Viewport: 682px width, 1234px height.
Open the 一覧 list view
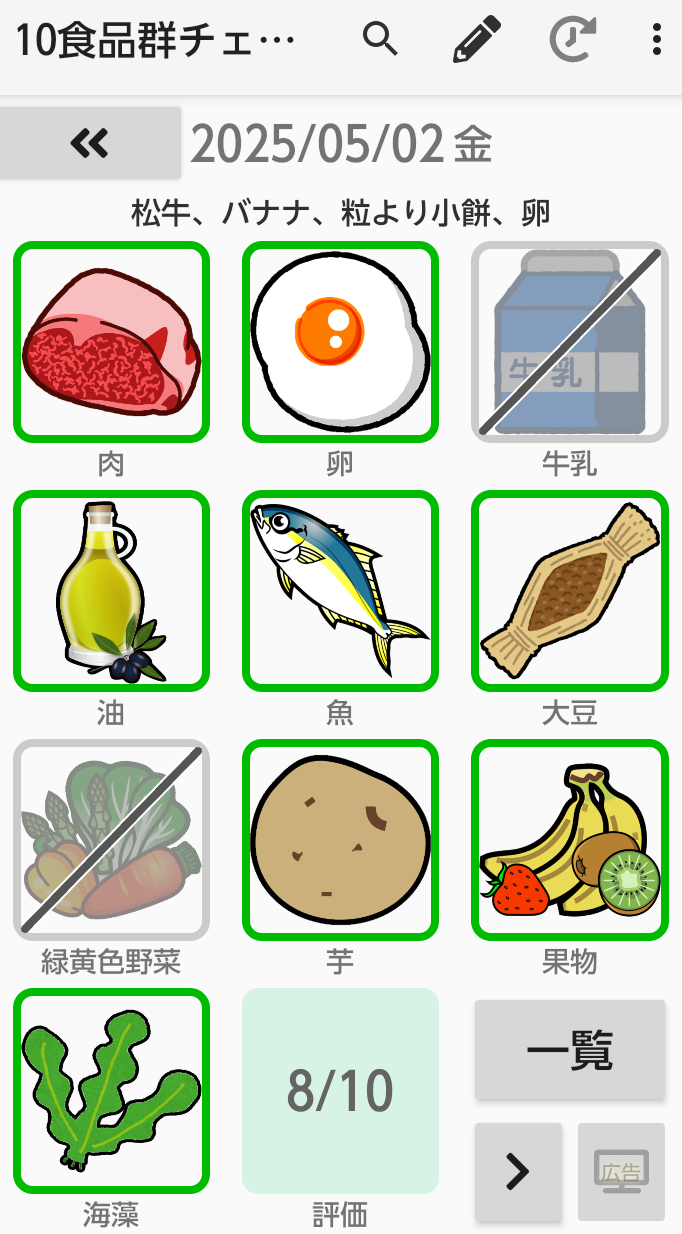[569, 1050]
